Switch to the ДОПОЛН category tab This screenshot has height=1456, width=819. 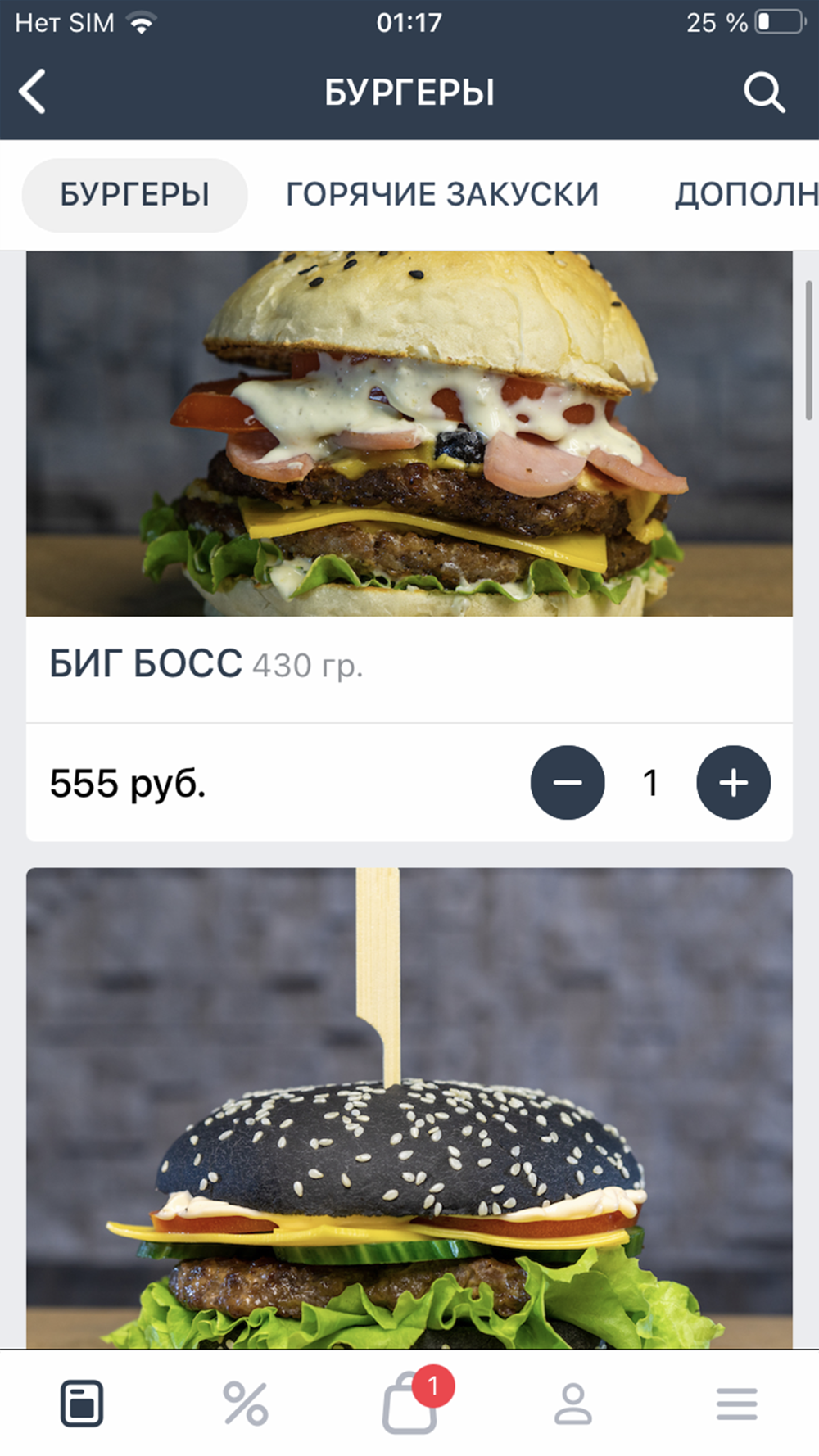click(x=745, y=195)
